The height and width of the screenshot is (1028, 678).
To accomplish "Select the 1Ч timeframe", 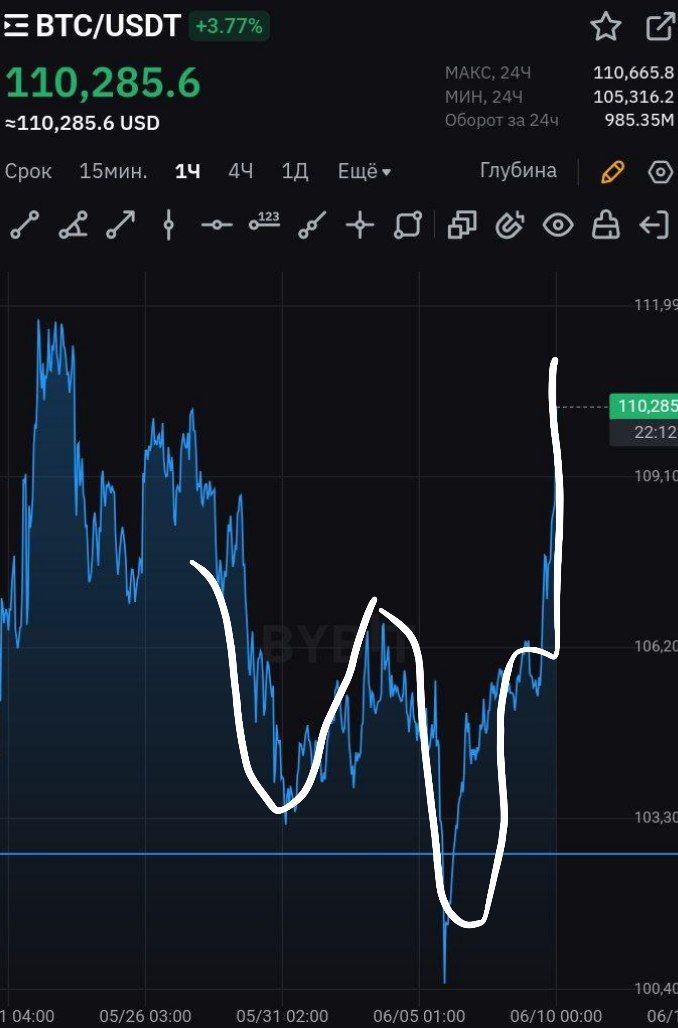I will click(x=187, y=171).
